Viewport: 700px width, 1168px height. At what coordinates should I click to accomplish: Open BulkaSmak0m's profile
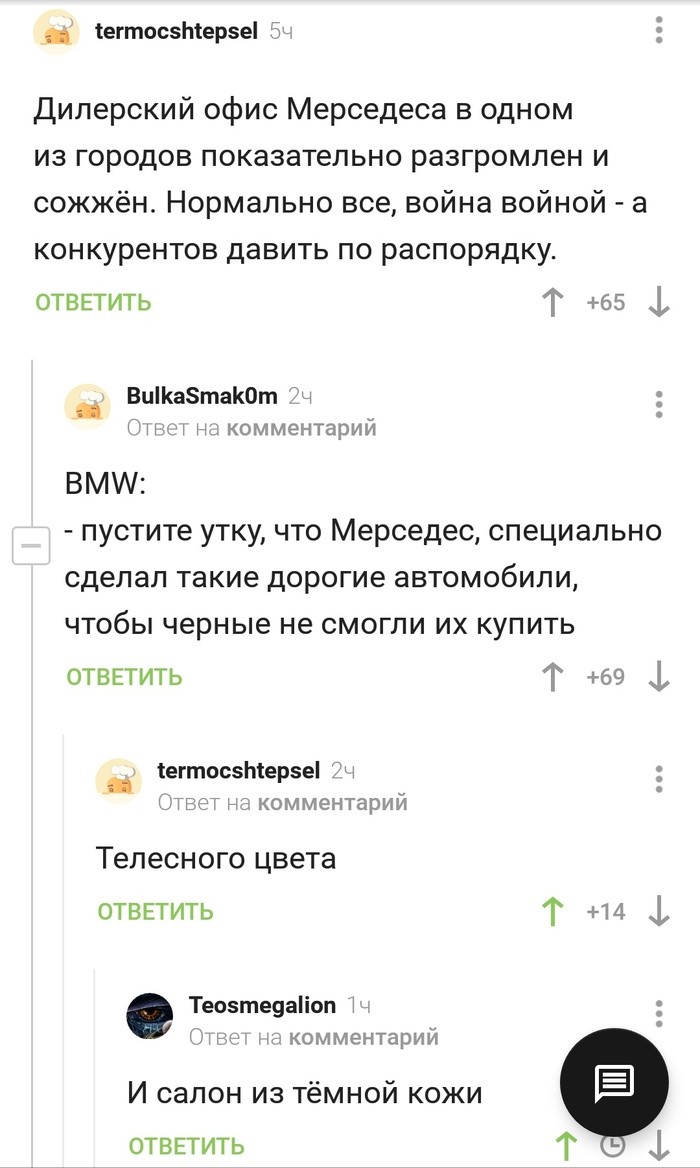click(x=201, y=396)
